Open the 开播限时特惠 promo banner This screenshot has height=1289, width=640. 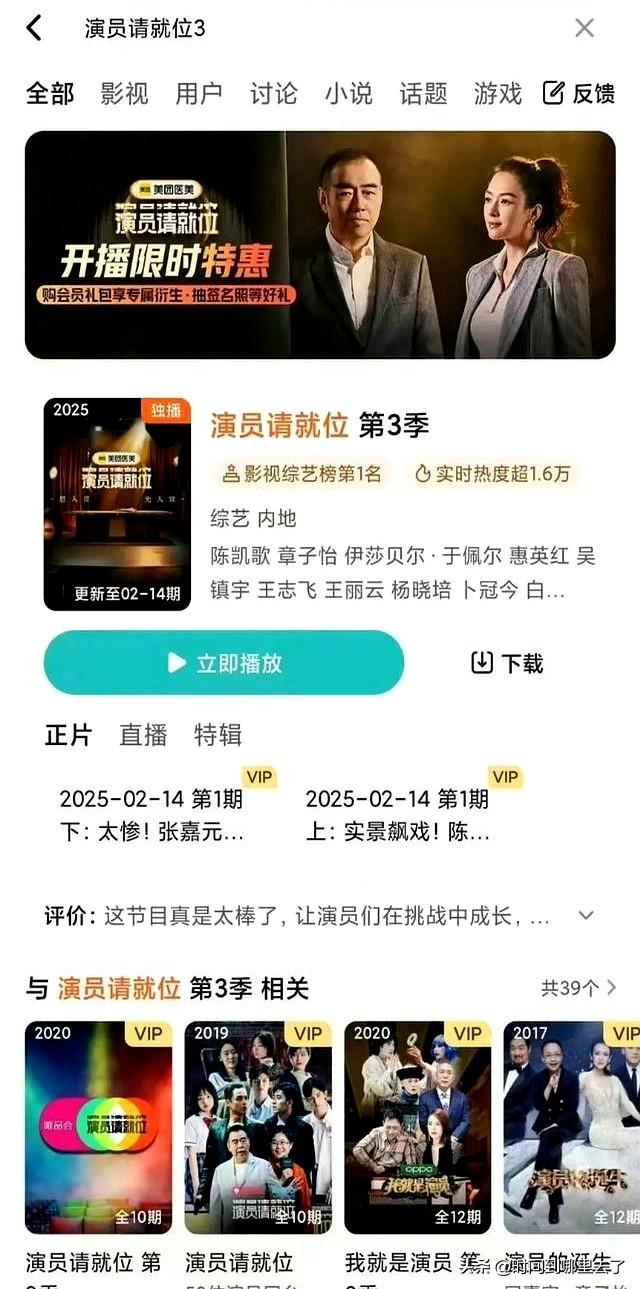[x=320, y=245]
